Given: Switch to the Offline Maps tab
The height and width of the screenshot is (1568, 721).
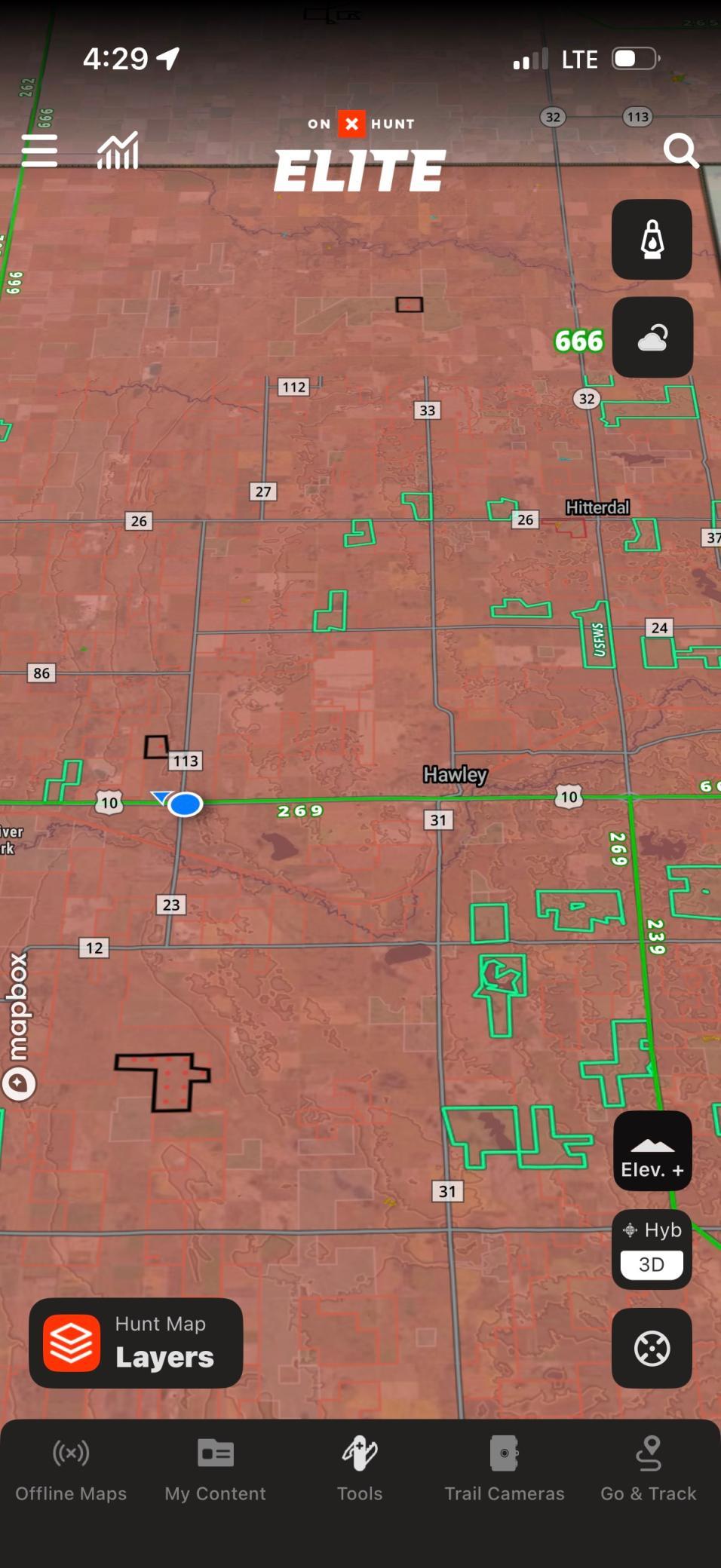Looking at the screenshot, I should pyautogui.click(x=71, y=1470).
